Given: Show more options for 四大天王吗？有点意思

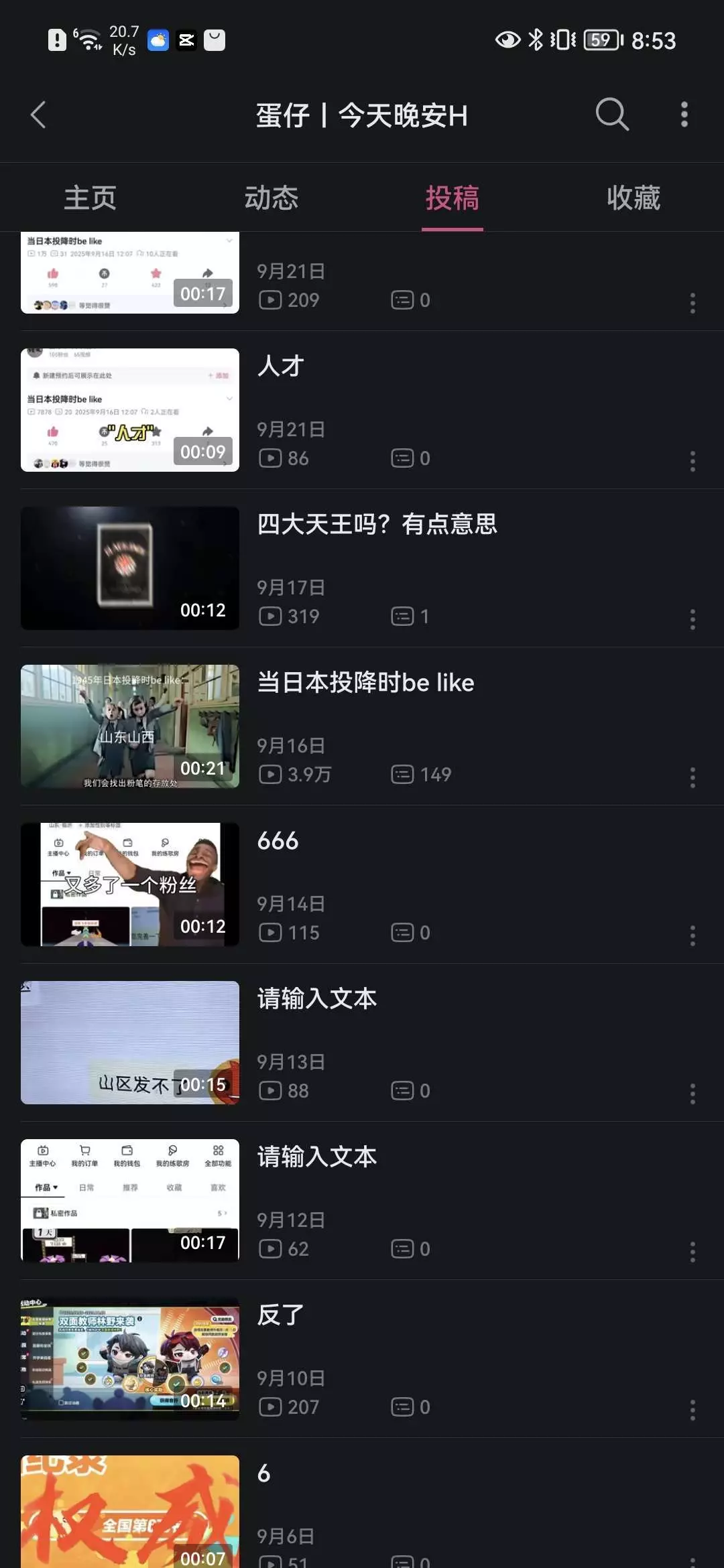Looking at the screenshot, I should pyautogui.click(x=692, y=619).
